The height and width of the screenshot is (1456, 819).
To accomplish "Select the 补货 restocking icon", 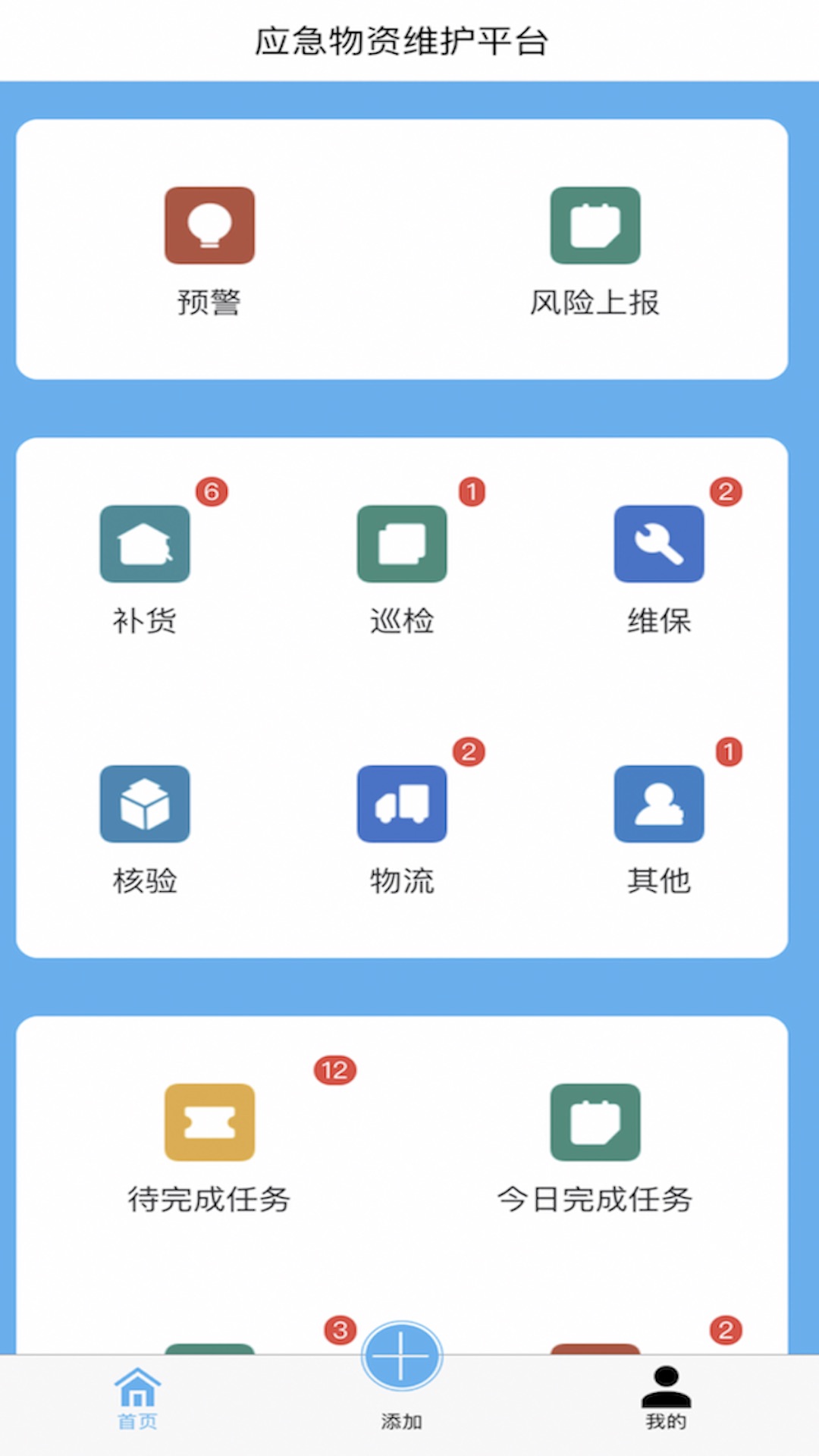I will 145,544.
